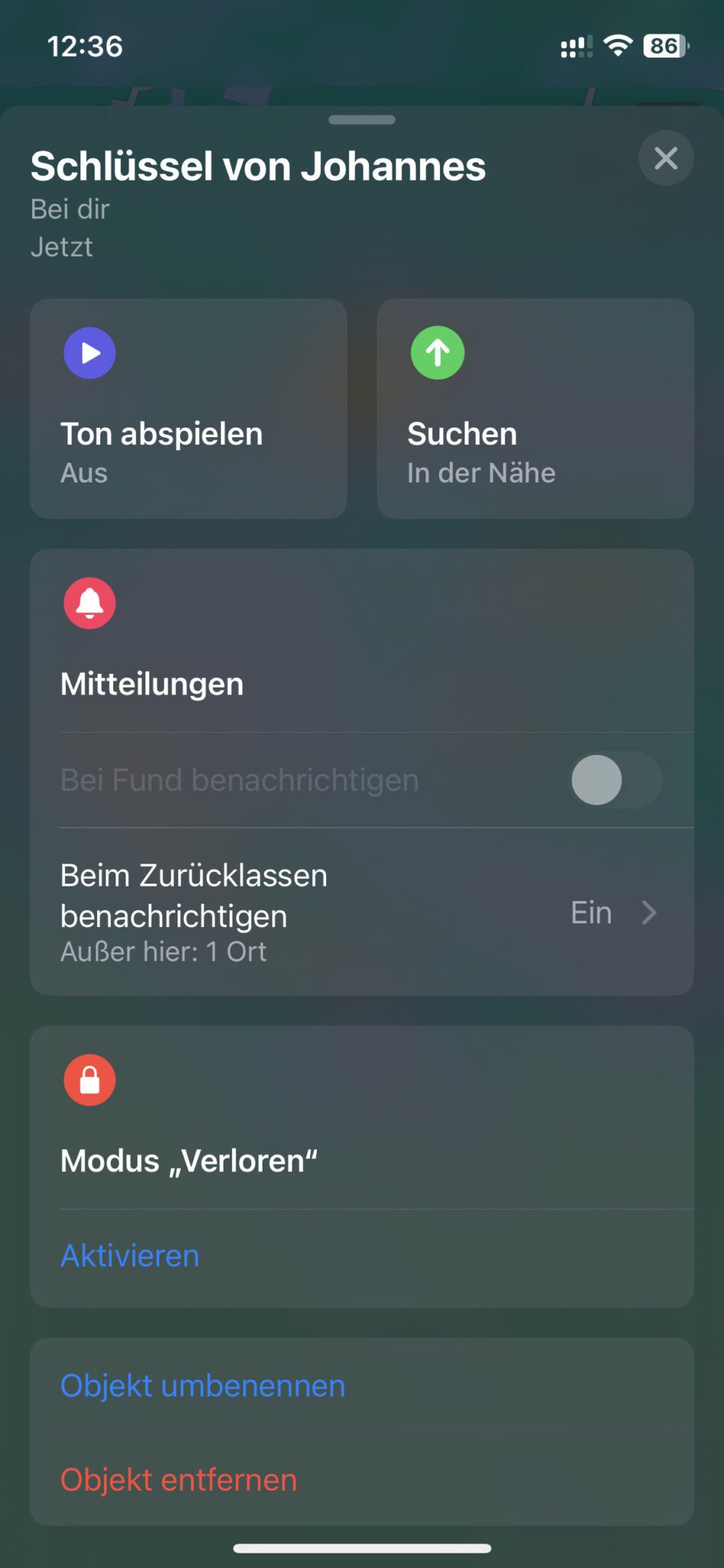Tap Objekt umbenennen to rename the item
Screen dimensions: 724x1568
(202, 1384)
